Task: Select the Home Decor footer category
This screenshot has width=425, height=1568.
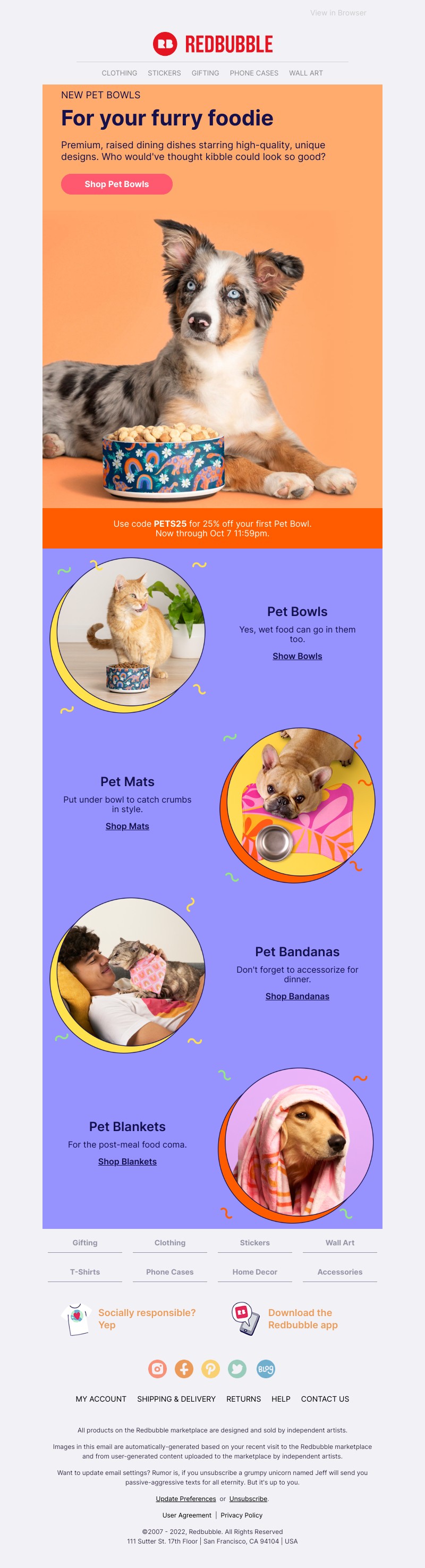Action: coord(254,1271)
